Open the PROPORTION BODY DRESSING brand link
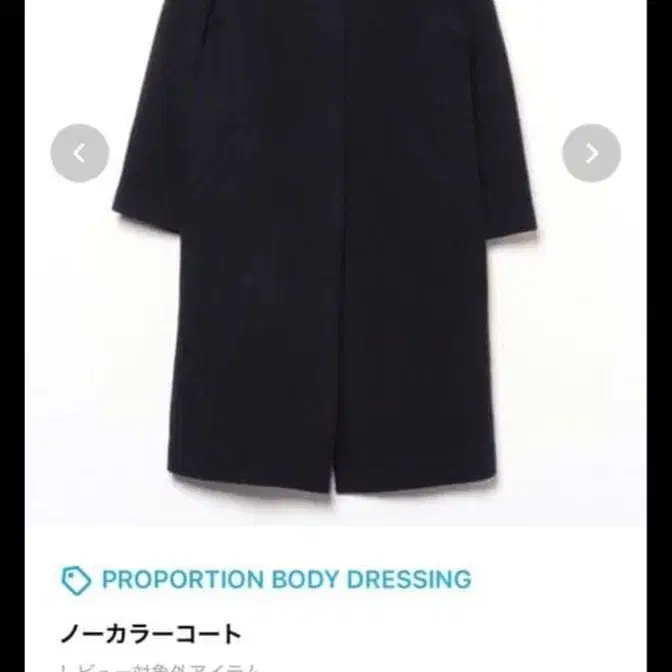 tap(285, 579)
